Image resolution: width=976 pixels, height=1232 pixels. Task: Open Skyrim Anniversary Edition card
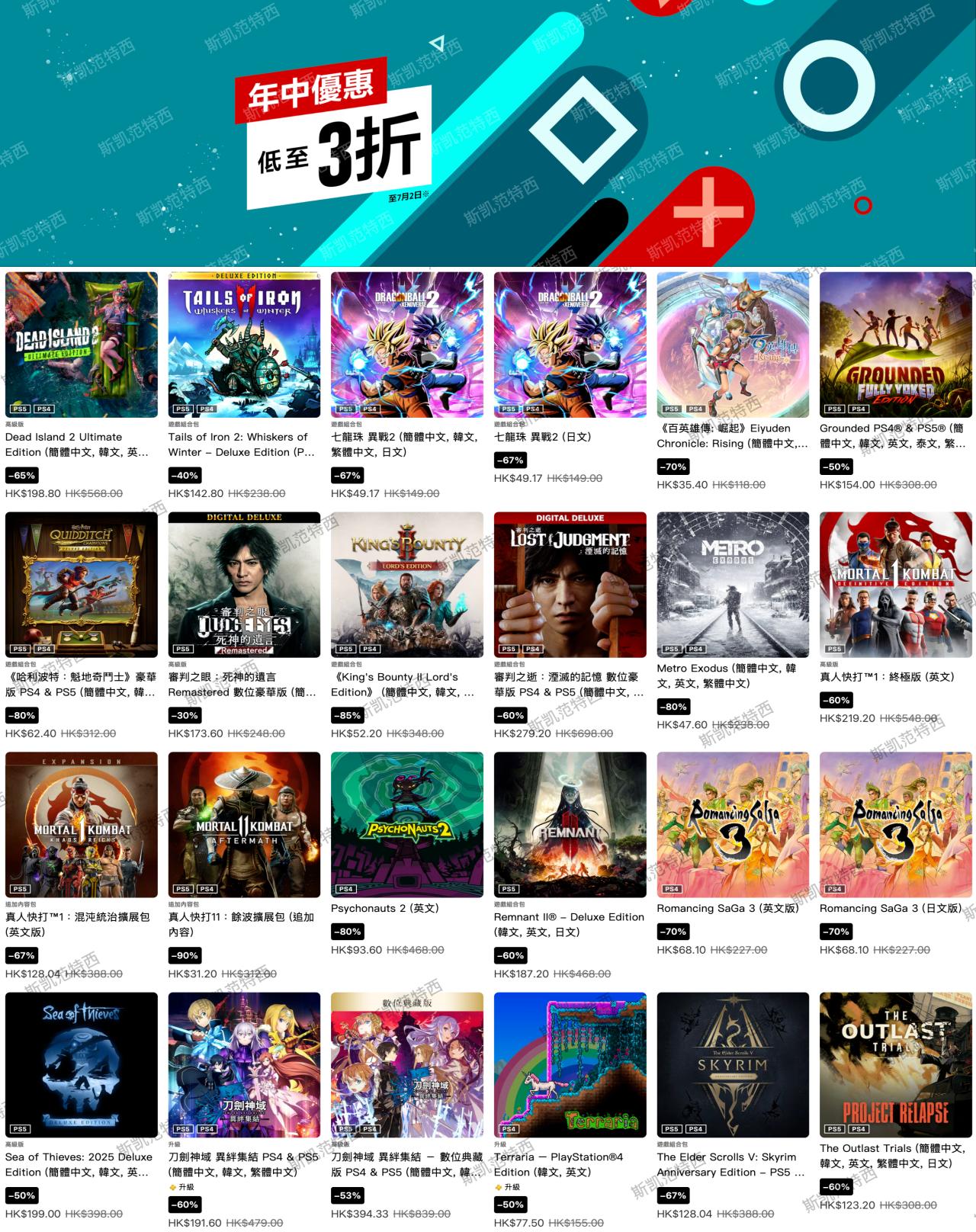point(733,1065)
